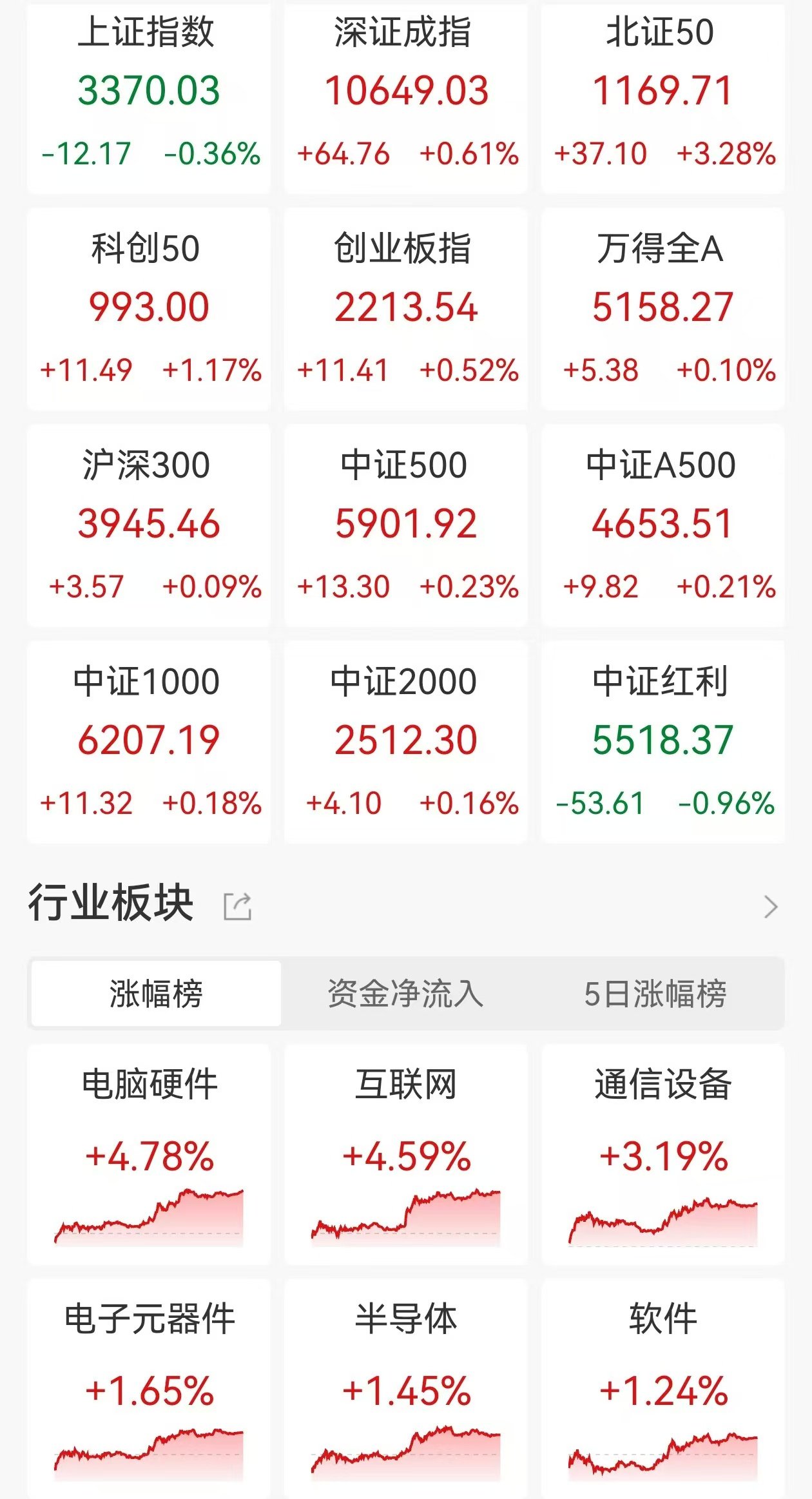The height and width of the screenshot is (1499, 812).
Task: Open the 上证指数 index card
Action: [x=149, y=97]
